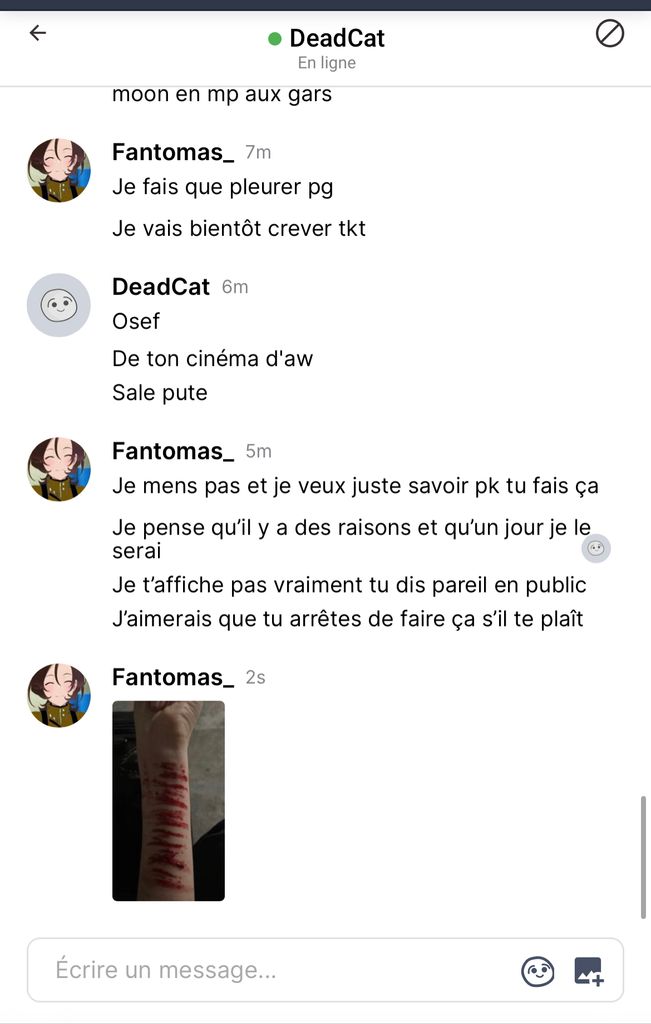
Task: Tap the block icon in the header
Action: [x=609, y=34]
